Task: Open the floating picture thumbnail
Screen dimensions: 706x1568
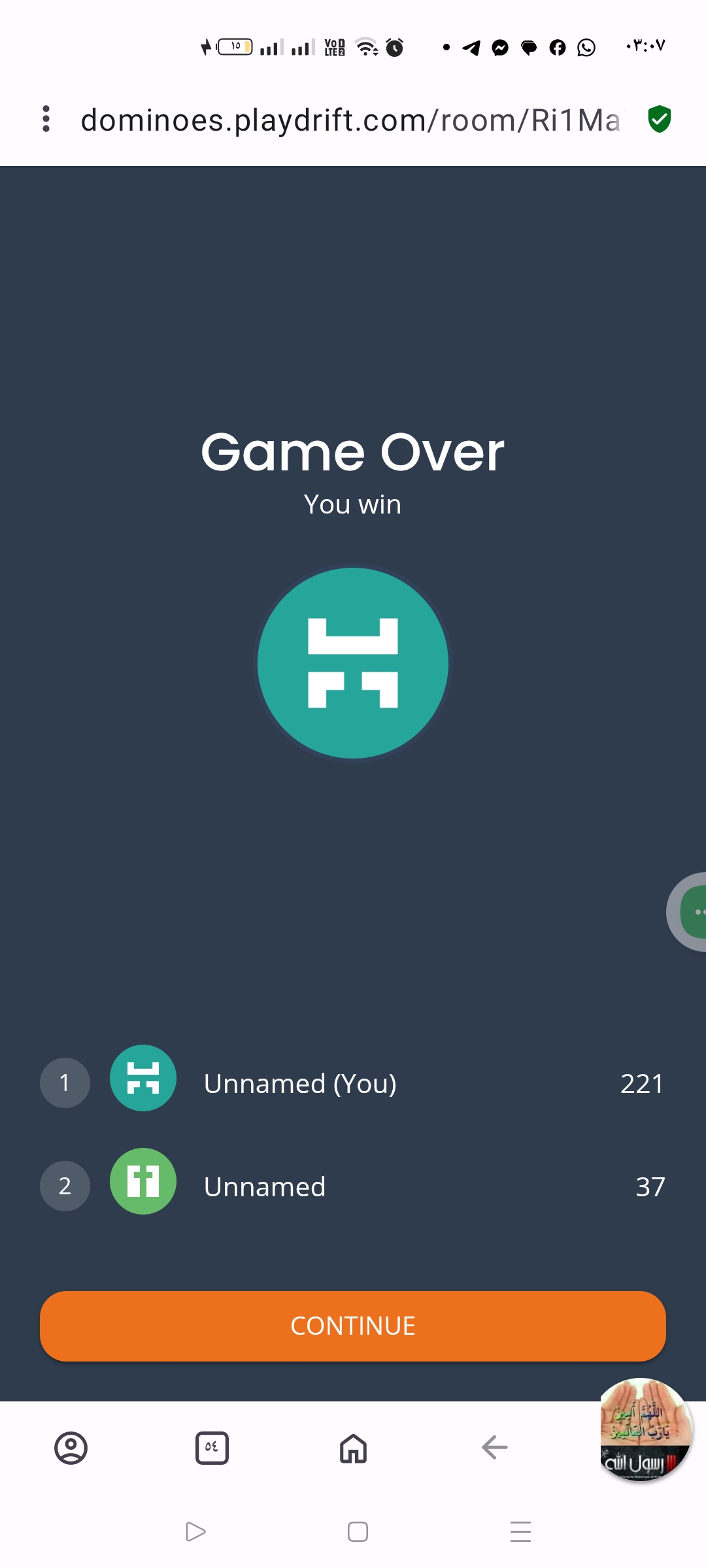Action: pos(645,1429)
